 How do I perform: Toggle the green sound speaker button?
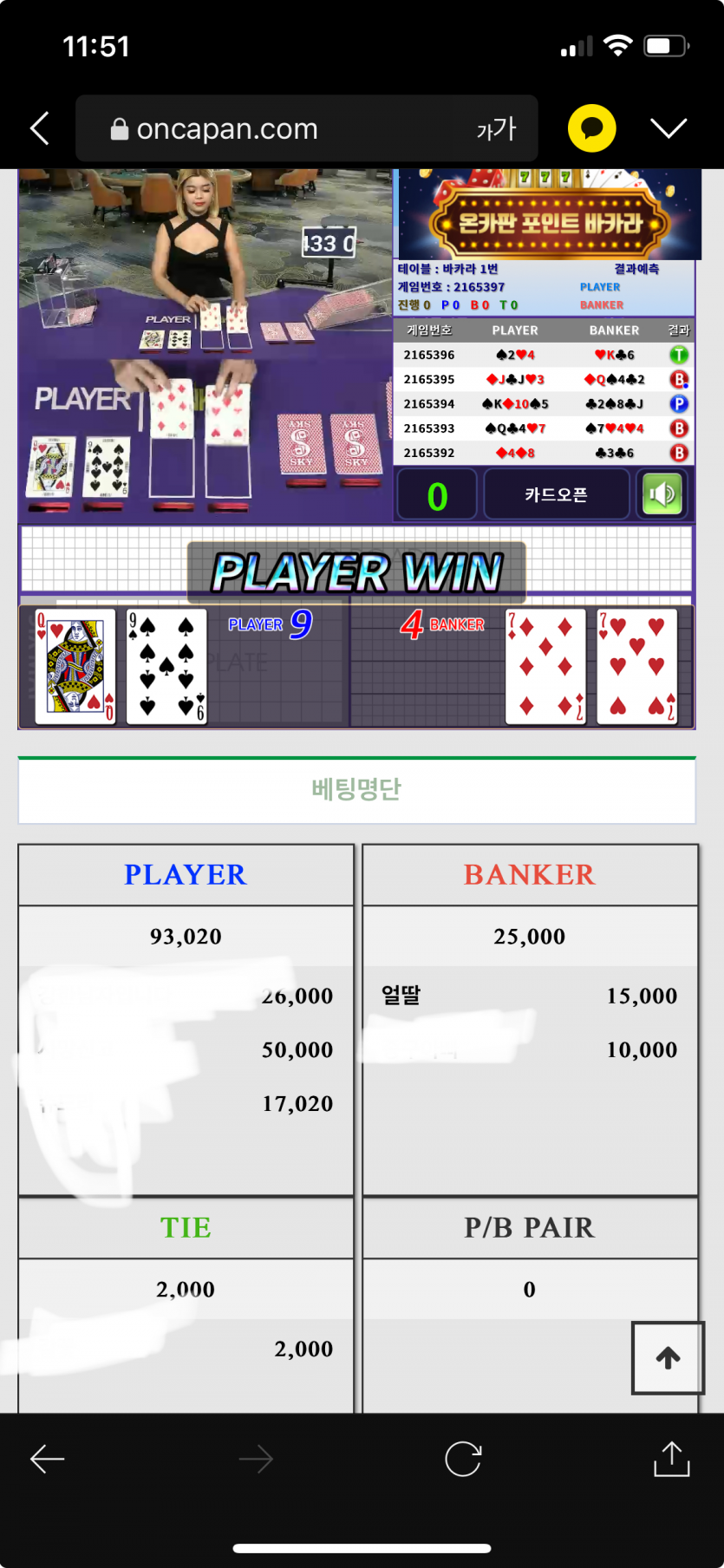pos(662,494)
